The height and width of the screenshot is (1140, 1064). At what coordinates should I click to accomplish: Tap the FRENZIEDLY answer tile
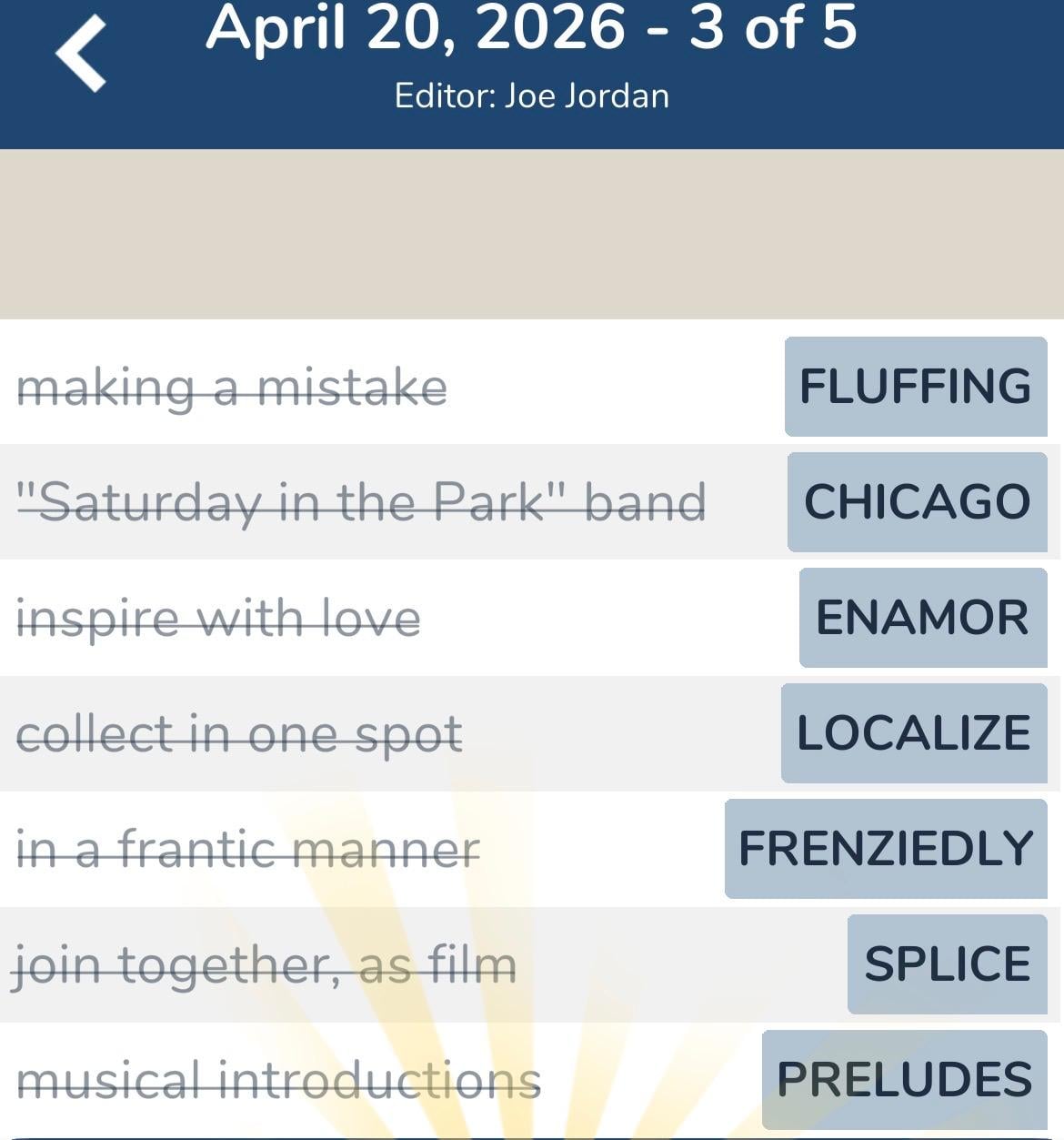pos(885,849)
